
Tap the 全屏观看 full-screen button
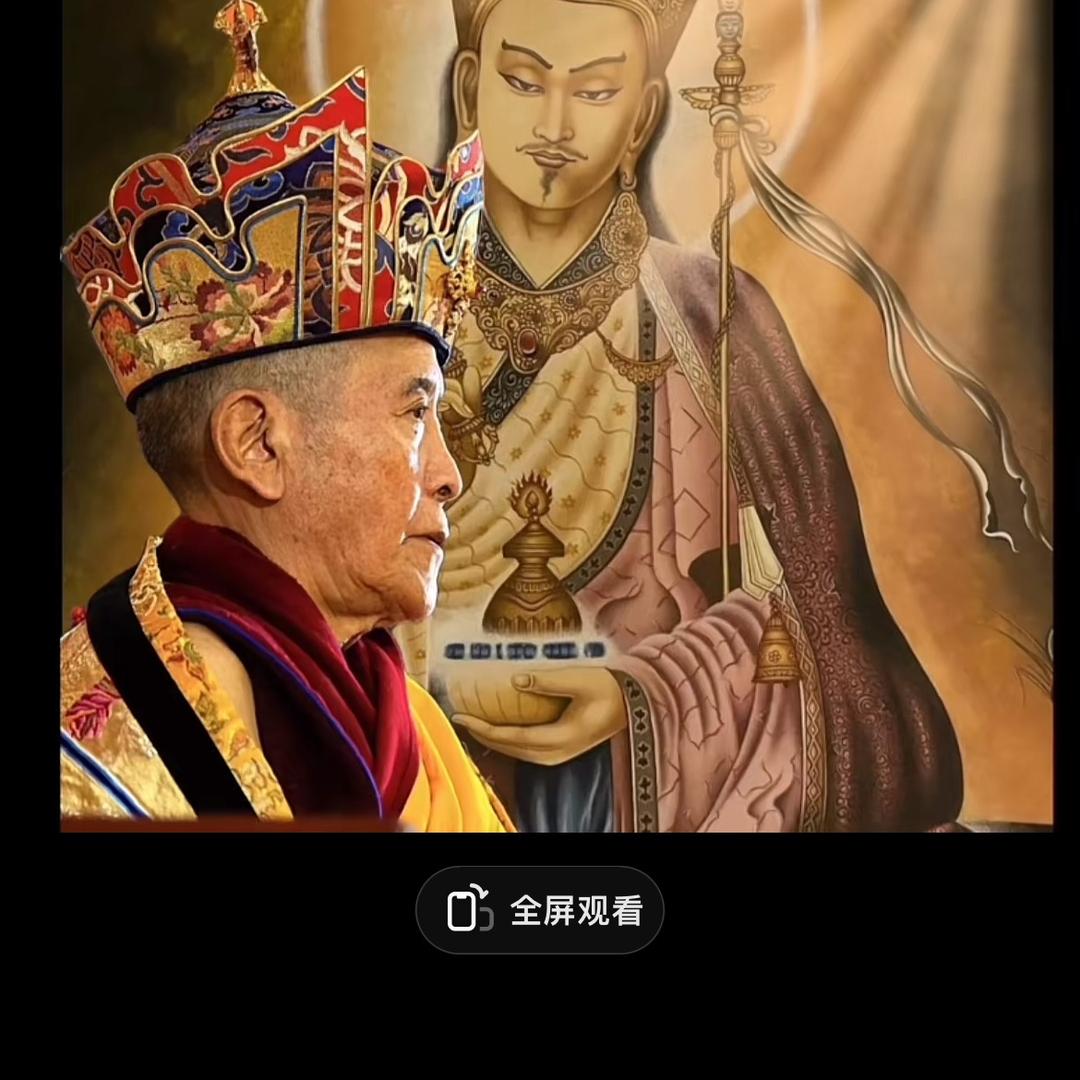540,910
